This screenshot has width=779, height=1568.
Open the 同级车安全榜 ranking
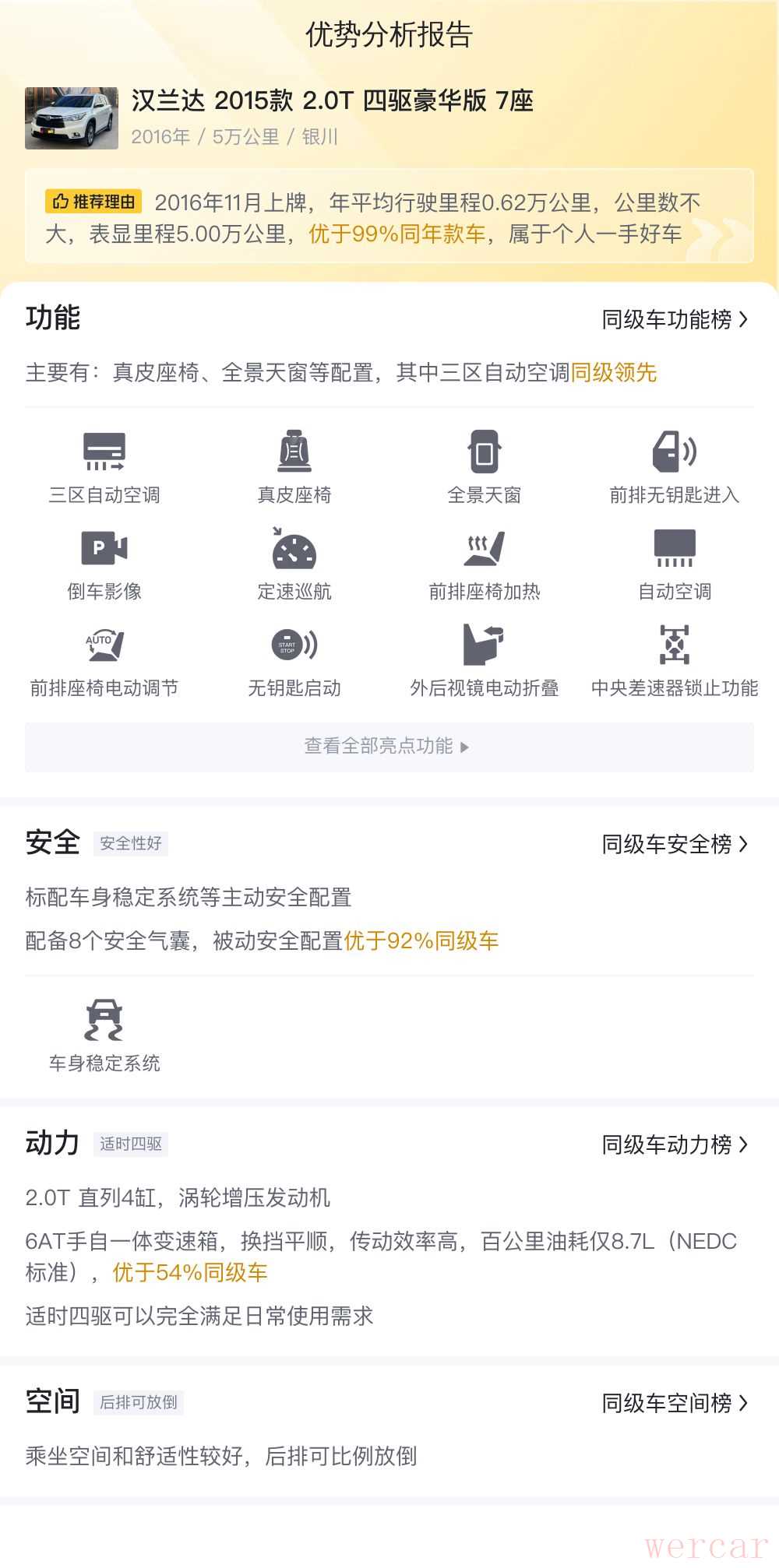tap(674, 844)
